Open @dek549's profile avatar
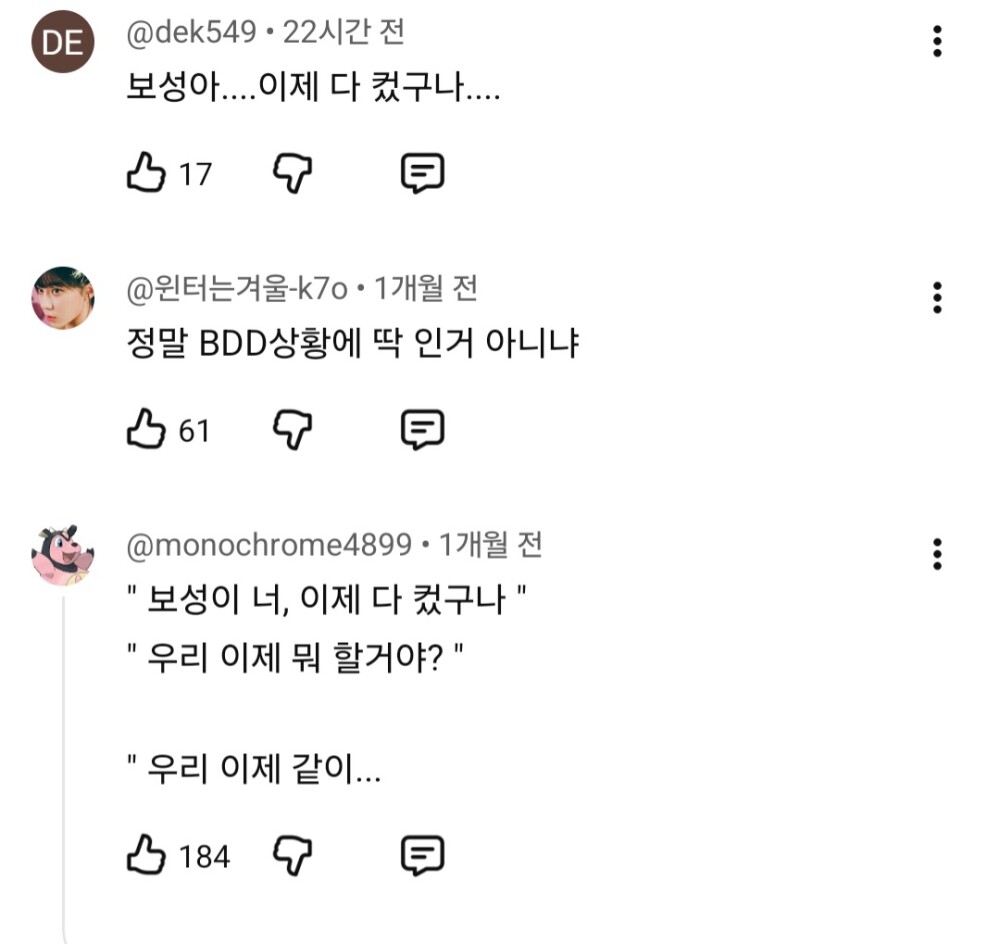1000x944 pixels. point(63,43)
